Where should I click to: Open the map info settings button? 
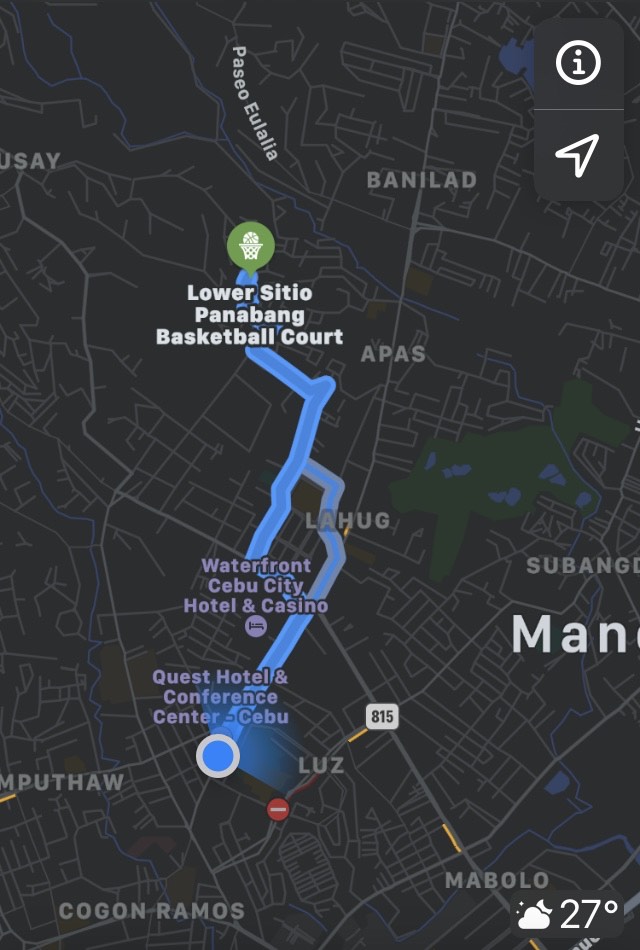tap(578, 64)
